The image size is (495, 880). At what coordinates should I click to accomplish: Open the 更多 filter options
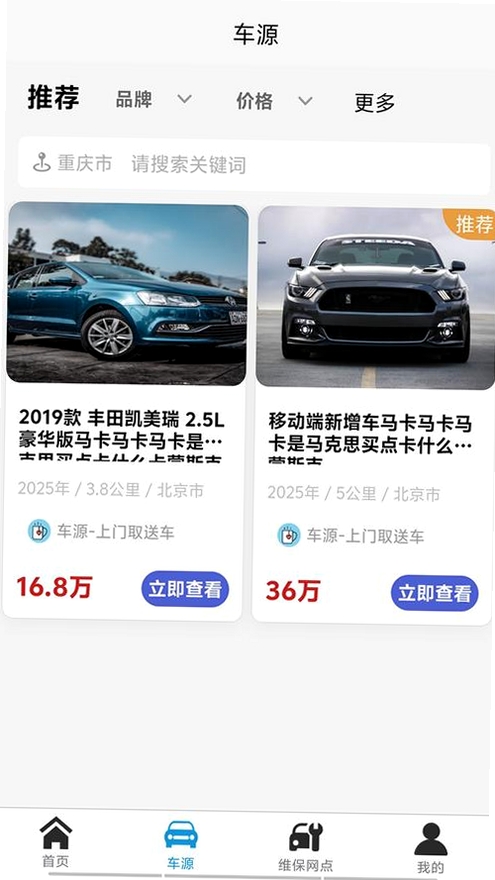coord(375,103)
